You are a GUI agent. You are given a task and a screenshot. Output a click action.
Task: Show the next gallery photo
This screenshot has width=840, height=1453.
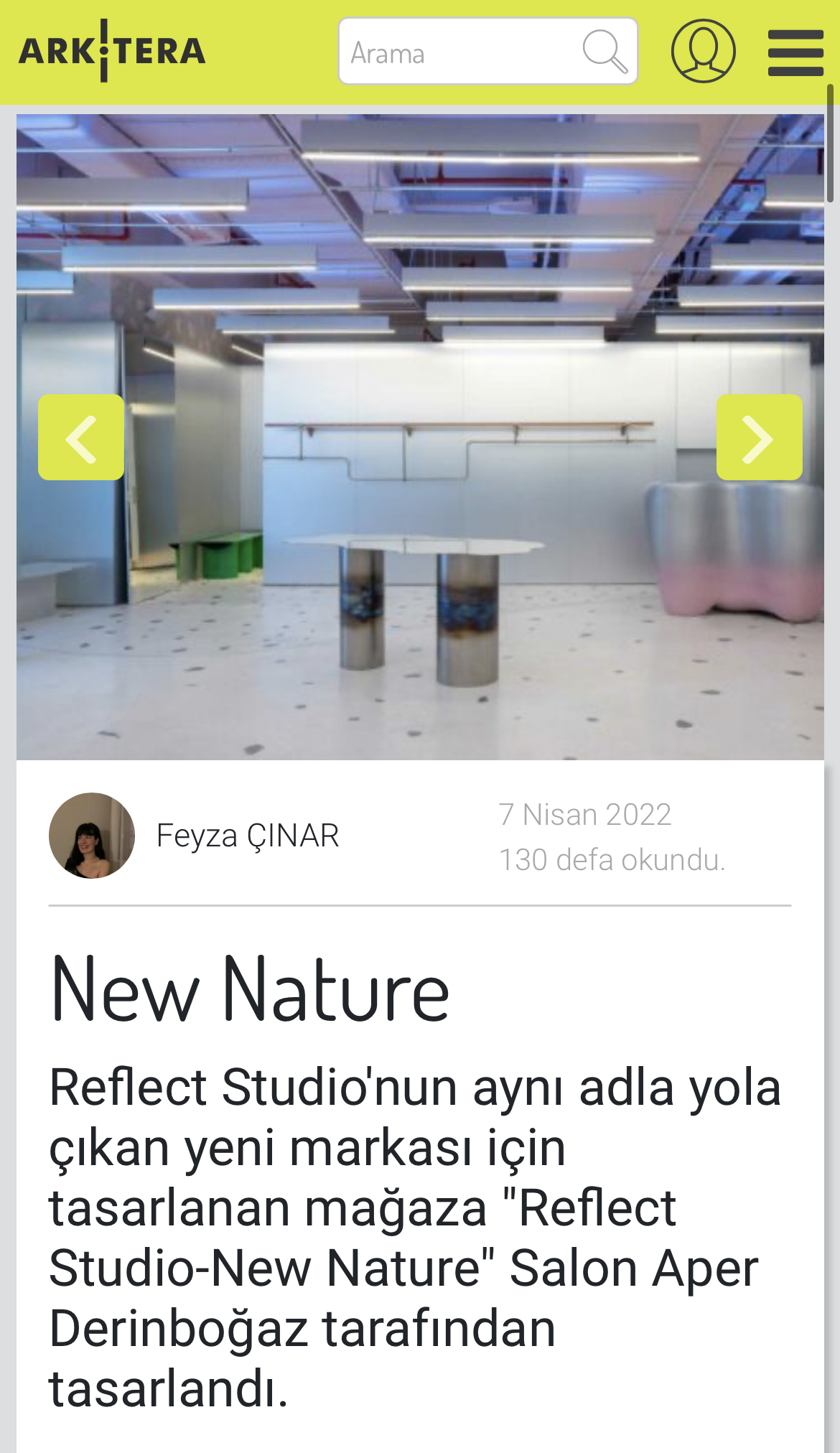pyautogui.click(x=759, y=437)
